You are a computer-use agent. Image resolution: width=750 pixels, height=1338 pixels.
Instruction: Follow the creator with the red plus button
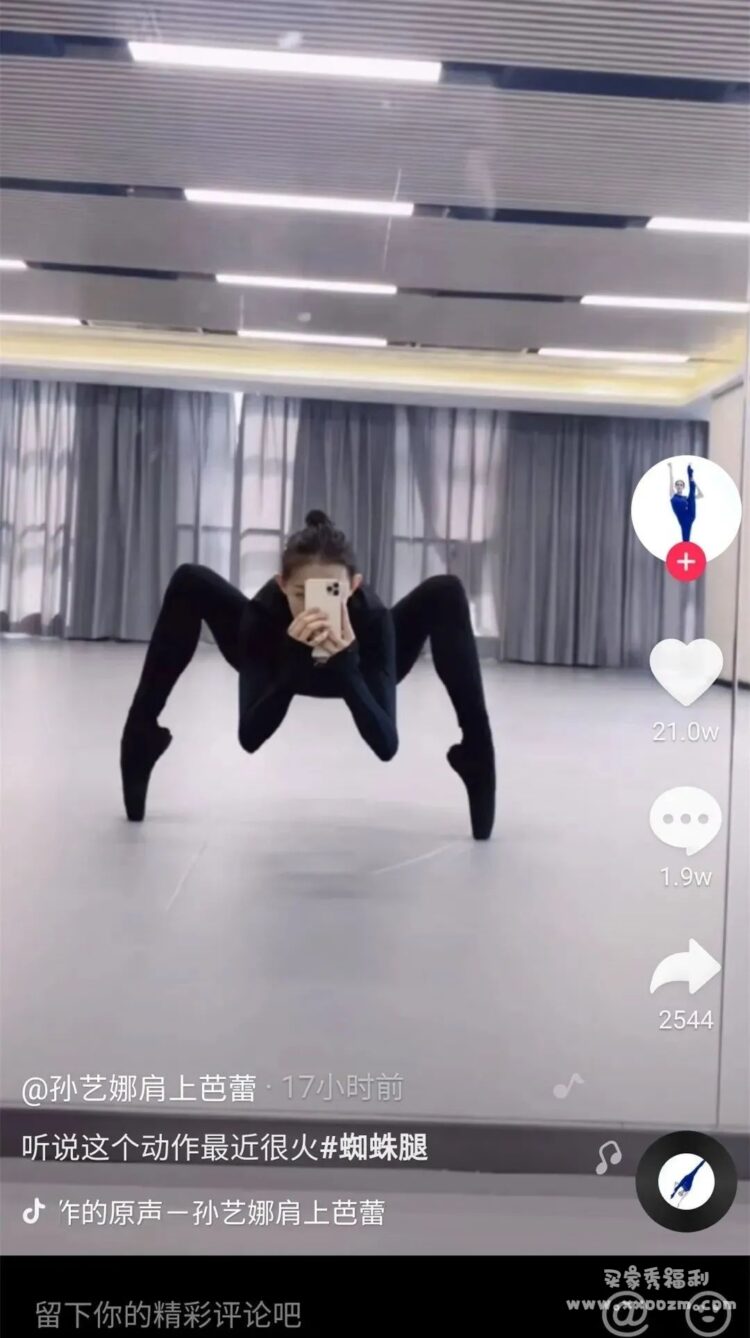coord(686,562)
